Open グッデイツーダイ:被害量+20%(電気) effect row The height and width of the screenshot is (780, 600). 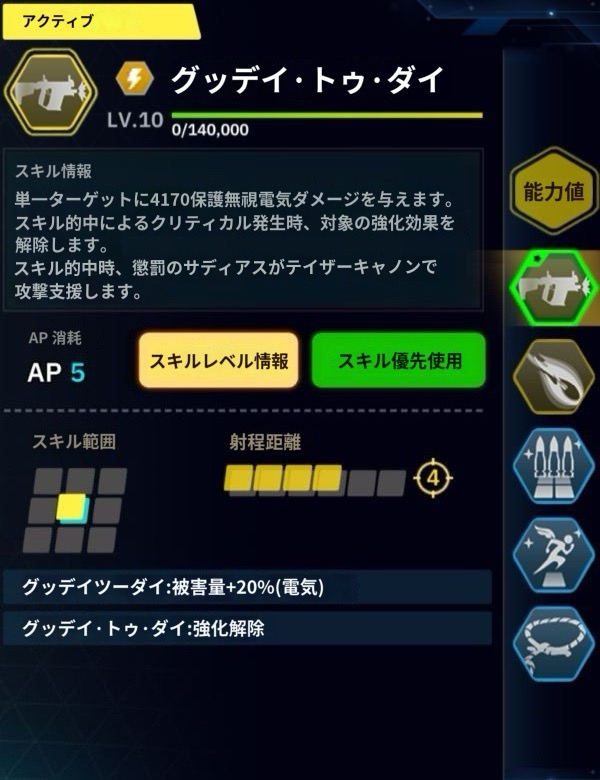[x=247, y=587]
